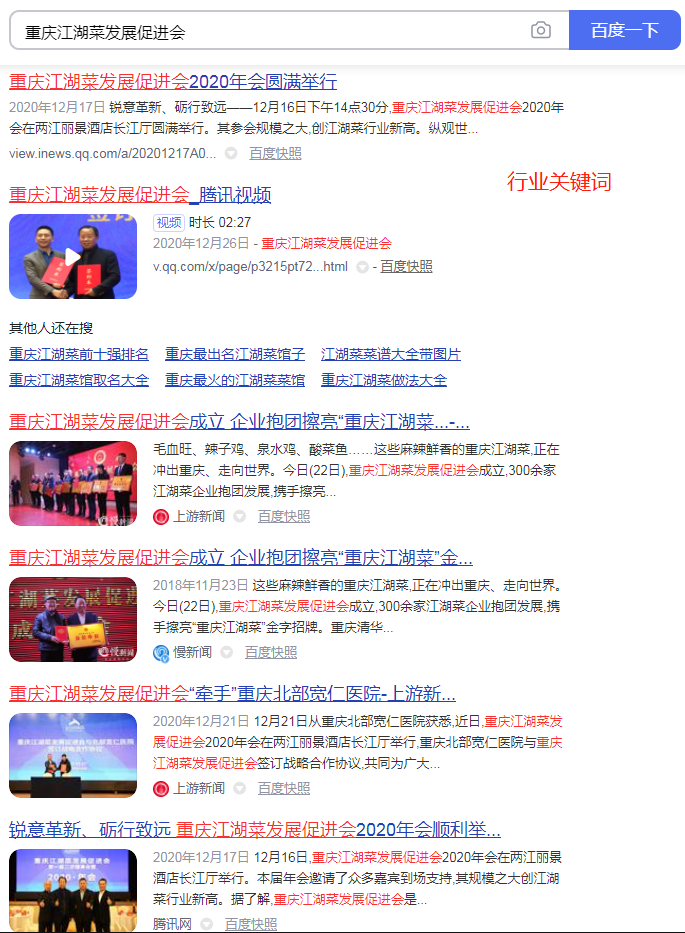View 百度快照 for the v.qq.com result
Image resolution: width=685 pixels, height=933 pixels.
point(406,267)
